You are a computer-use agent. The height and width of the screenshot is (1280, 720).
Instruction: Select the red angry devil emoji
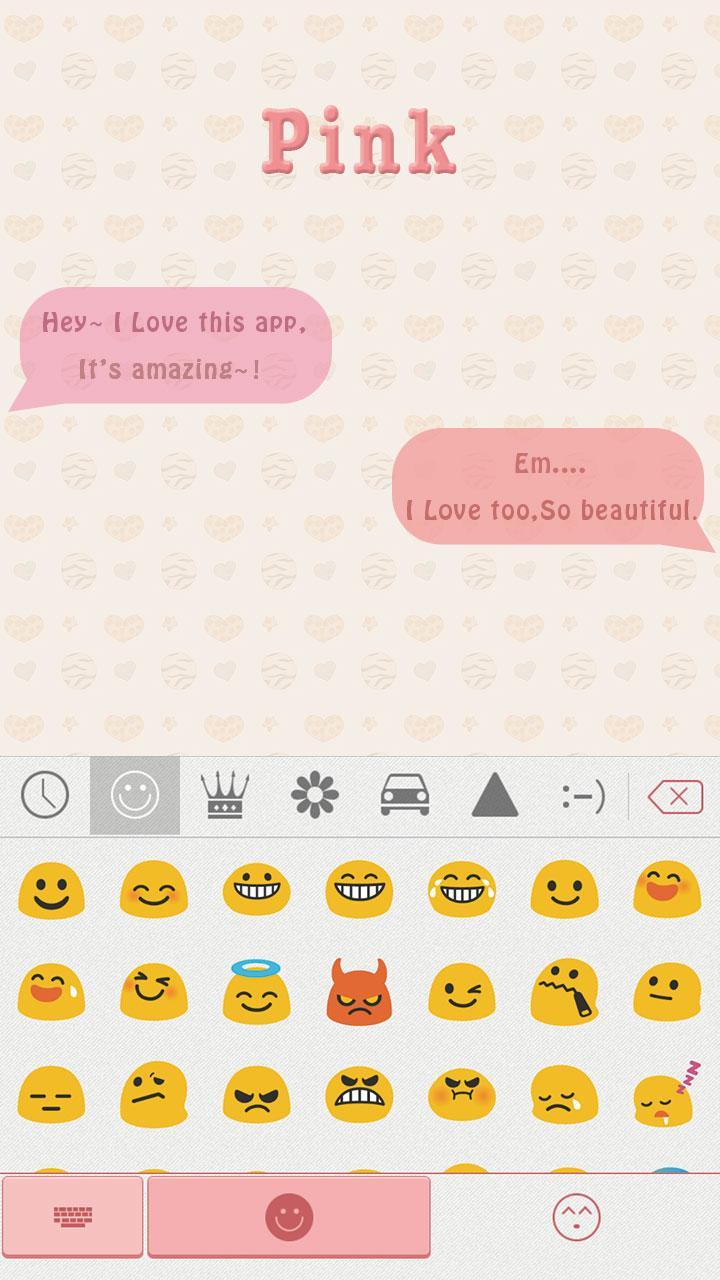click(360, 992)
